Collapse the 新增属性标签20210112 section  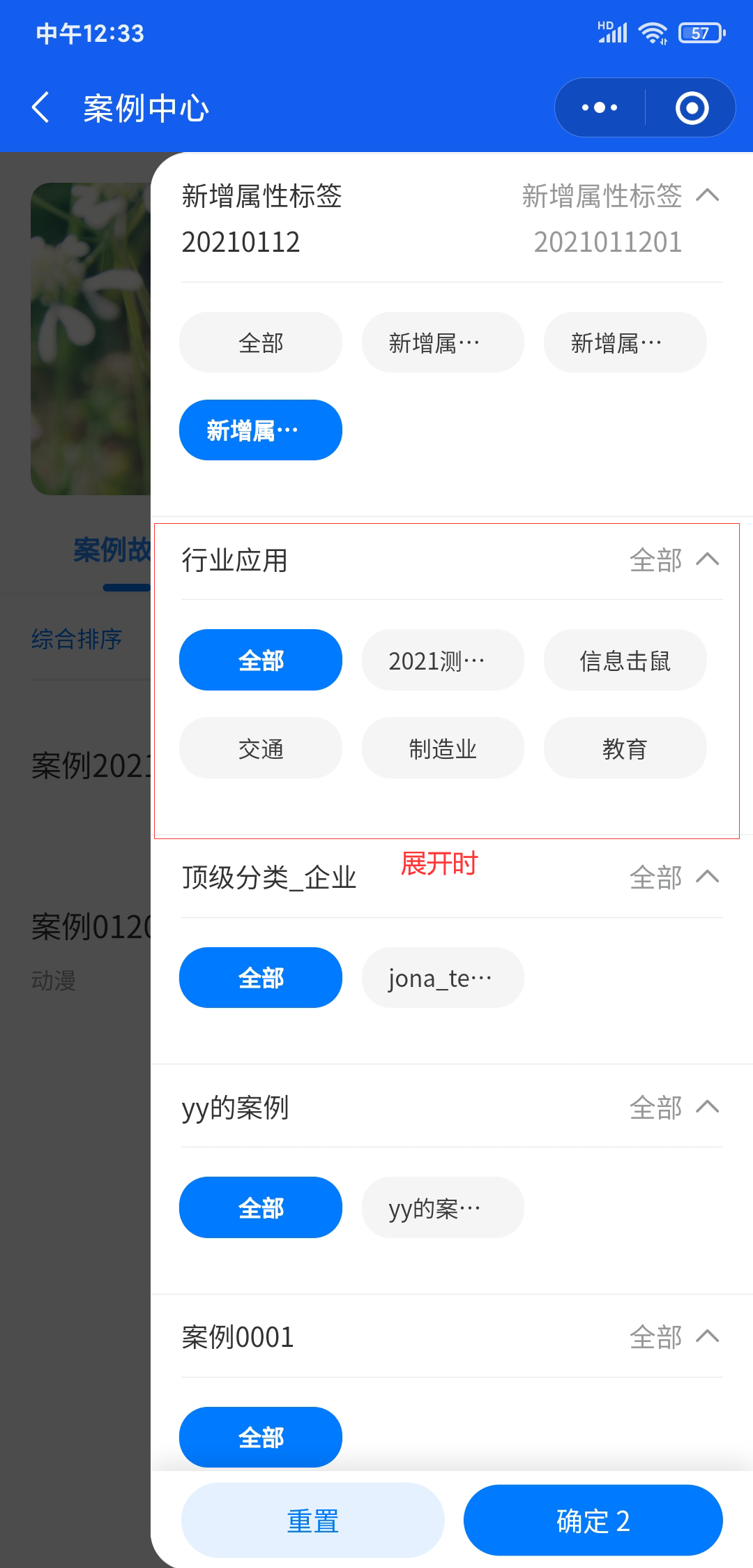pos(708,195)
